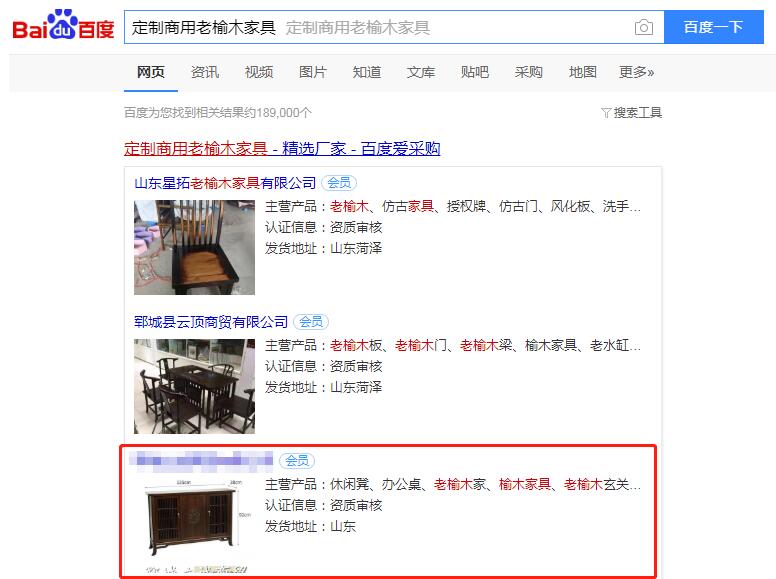Screen dimensions: 776x579
Task: Switch to the 文库 tab
Action: pos(421,72)
